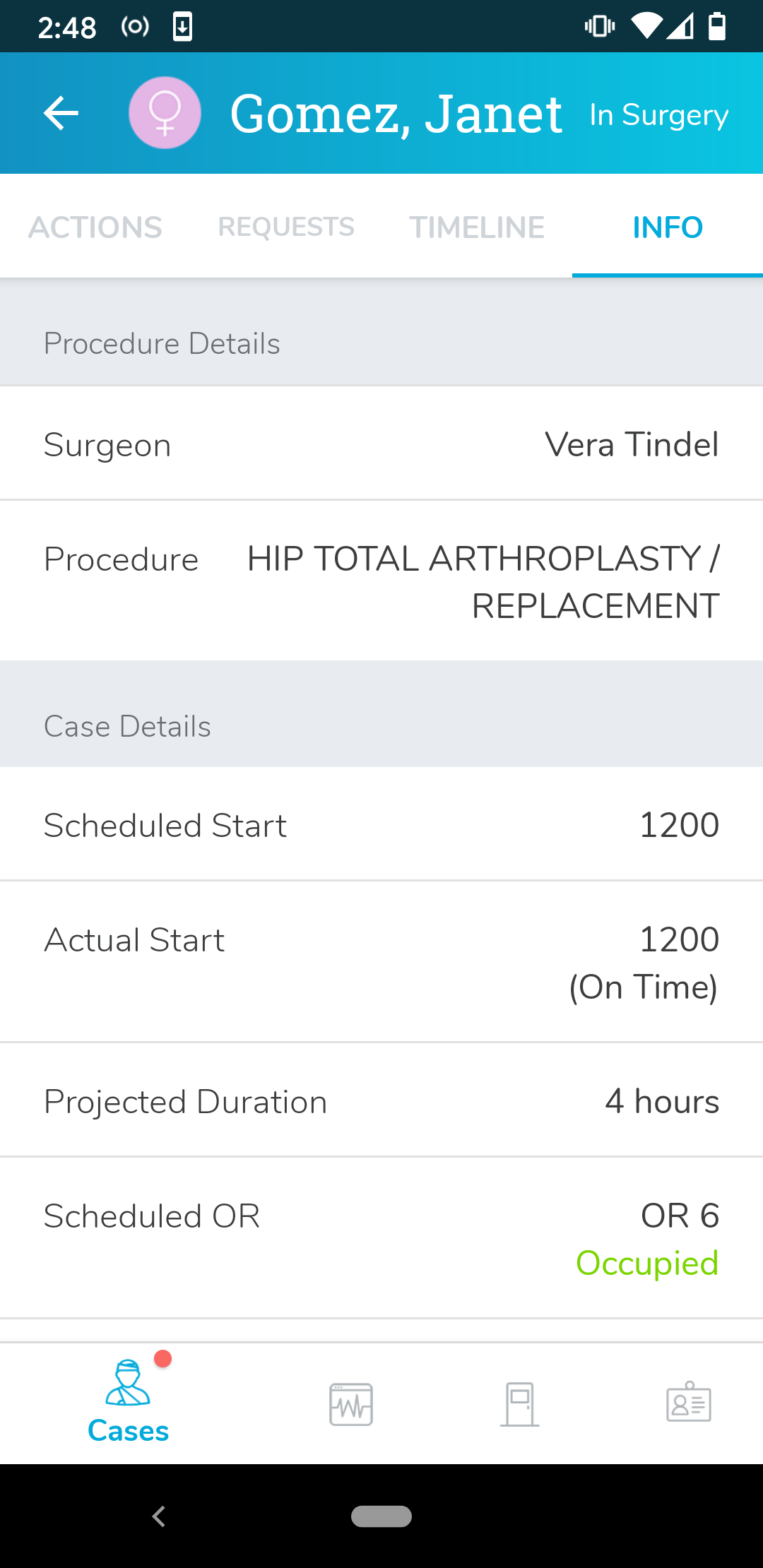The image size is (763, 1568).
Task: Click the back arrow in the header
Action: click(x=60, y=113)
